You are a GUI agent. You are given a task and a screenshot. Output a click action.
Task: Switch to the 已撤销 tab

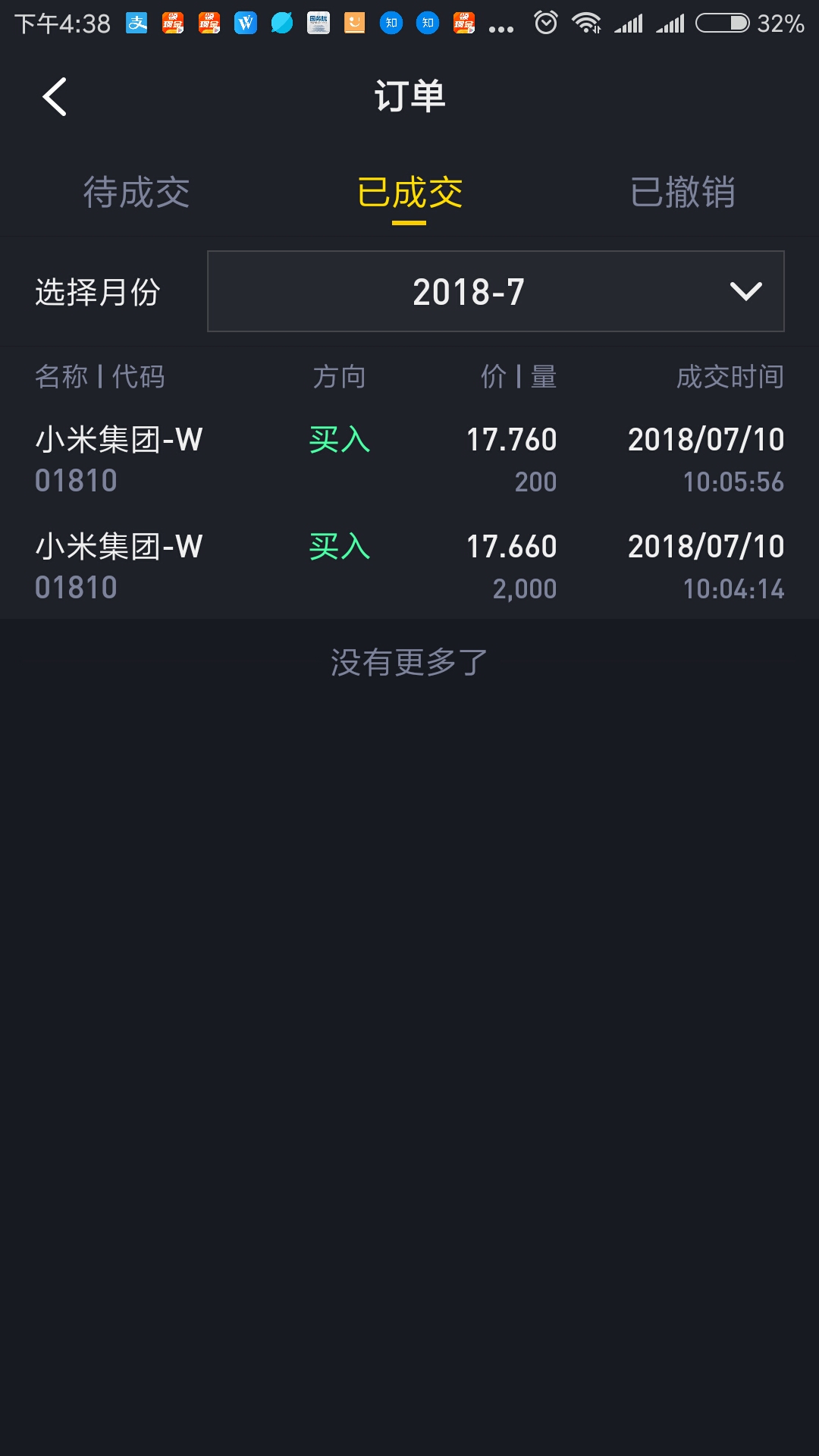[x=682, y=192]
